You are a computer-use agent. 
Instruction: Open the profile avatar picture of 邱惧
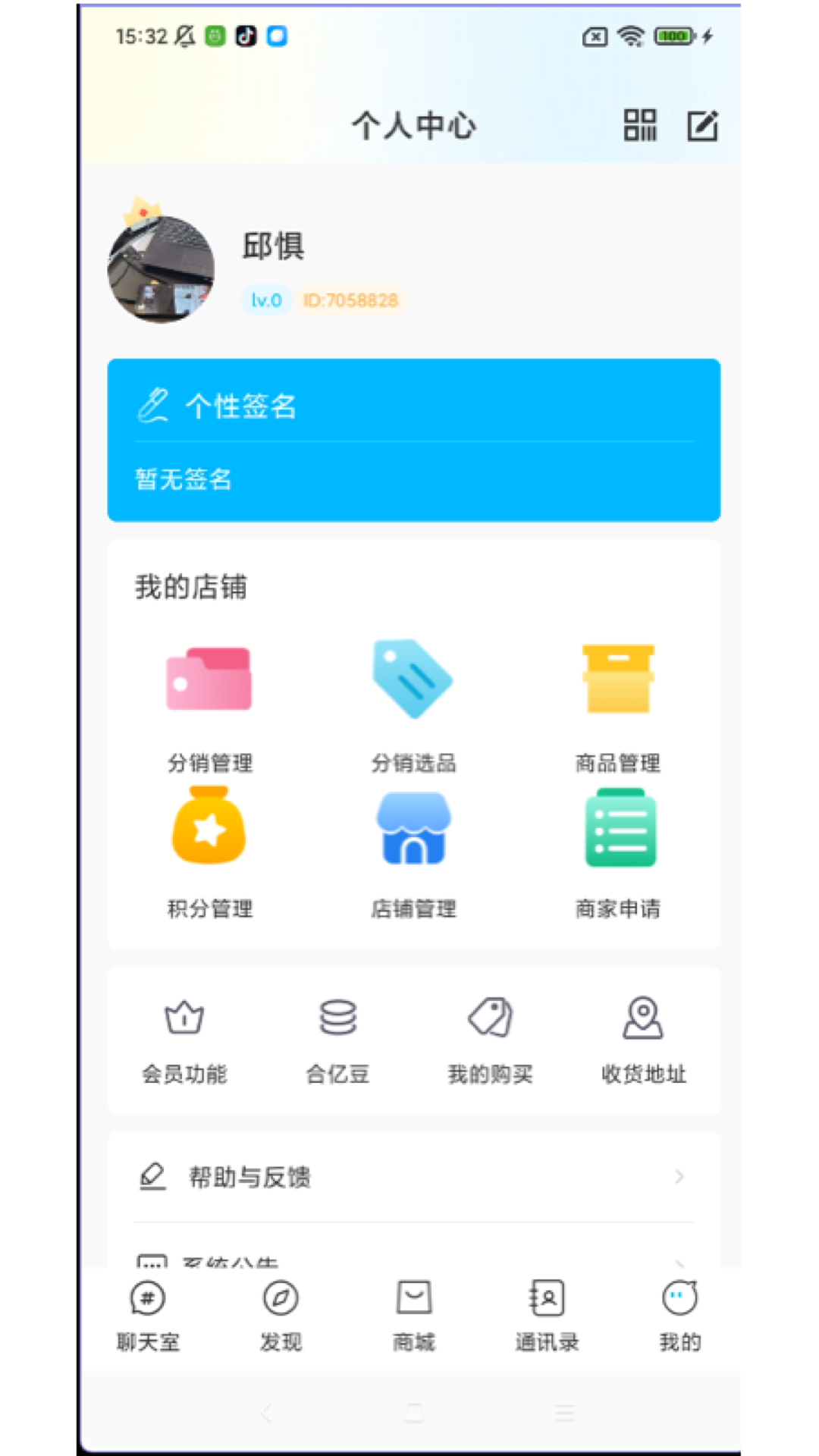click(x=160, y=267)
